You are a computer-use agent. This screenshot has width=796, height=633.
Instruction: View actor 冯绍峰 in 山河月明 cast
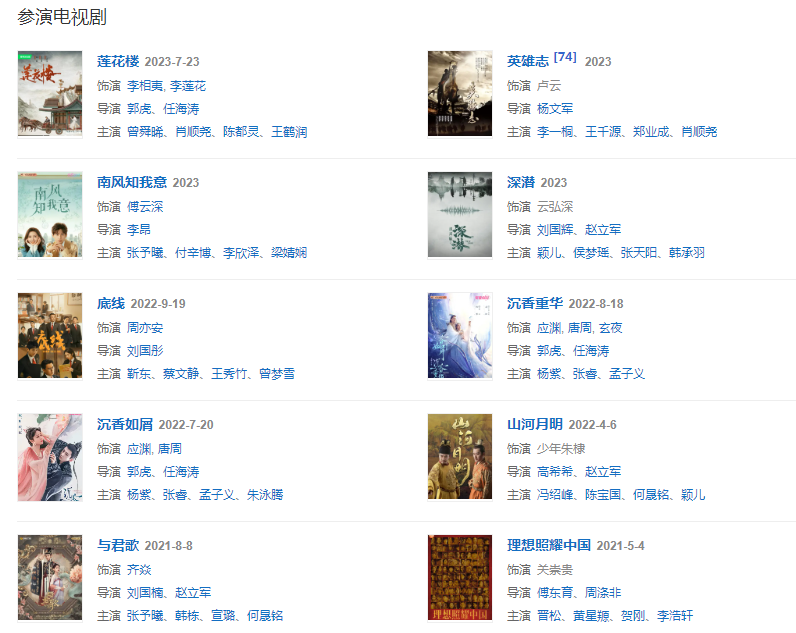(555, 495)
